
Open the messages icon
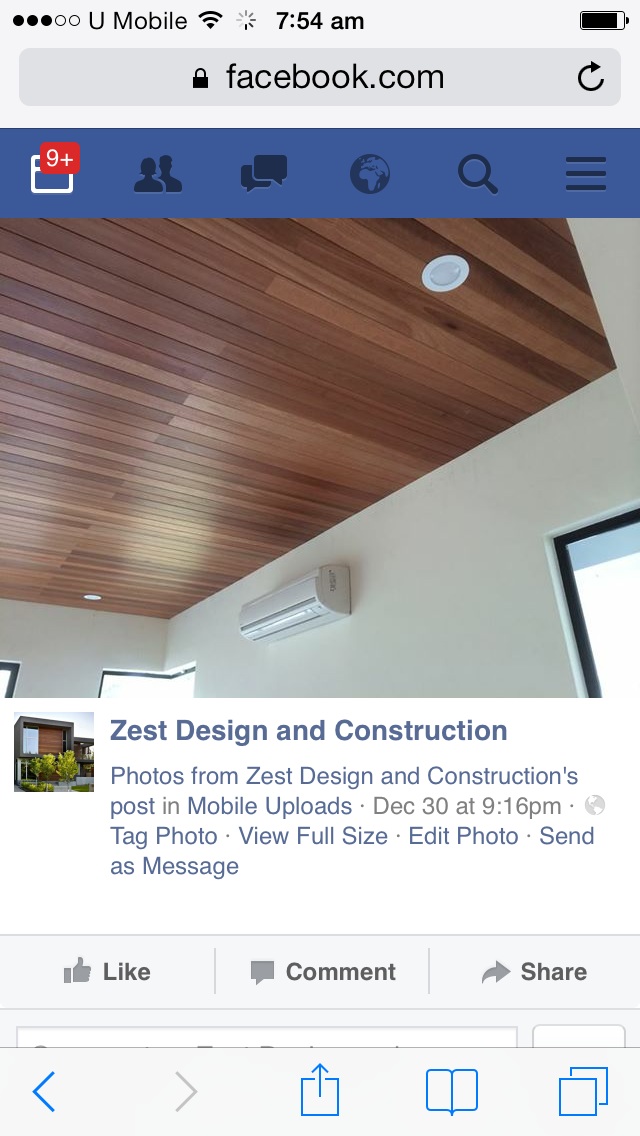coord(264,174)
